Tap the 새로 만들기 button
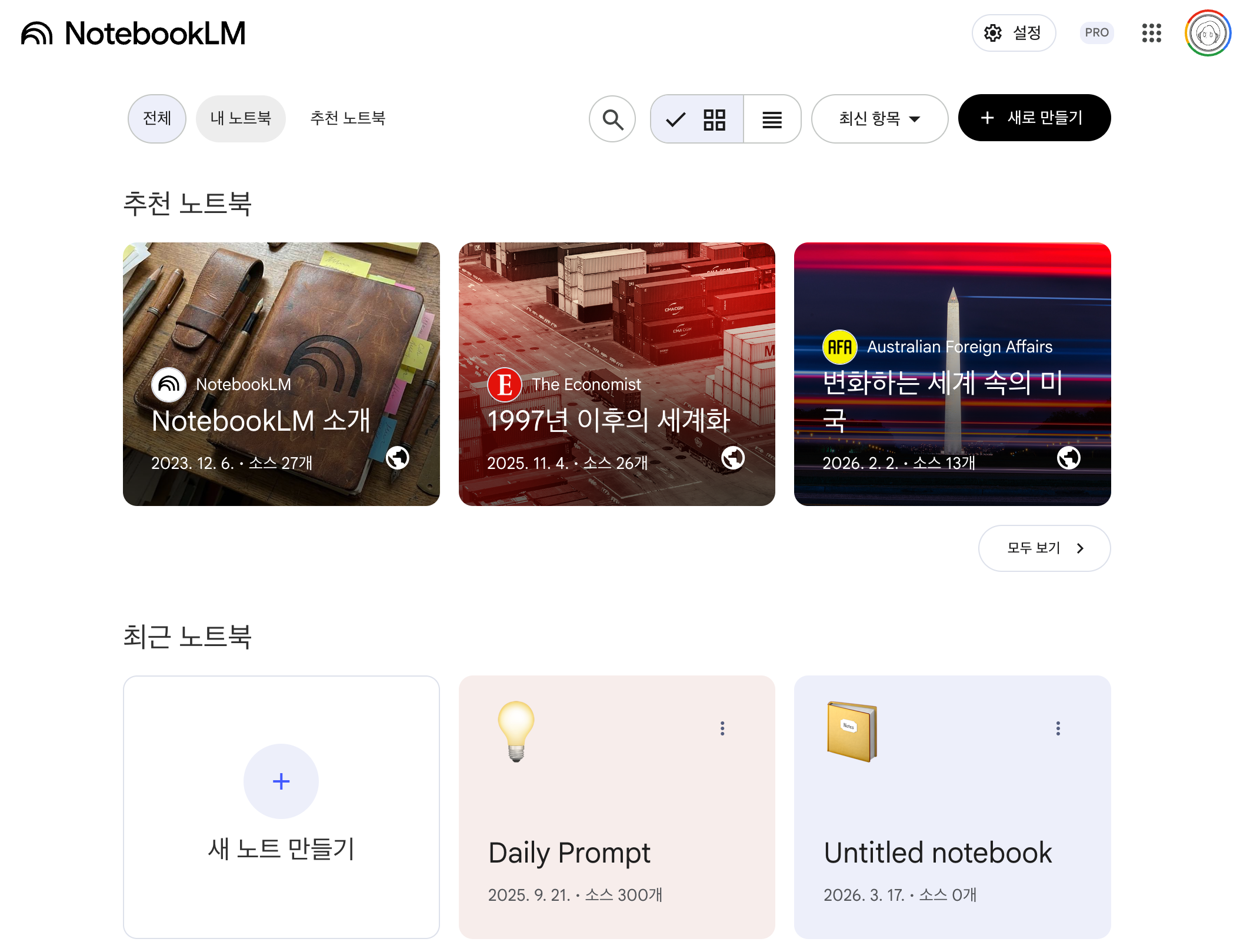Viewport: 1240px width, 952px height. coord(1034,118)
